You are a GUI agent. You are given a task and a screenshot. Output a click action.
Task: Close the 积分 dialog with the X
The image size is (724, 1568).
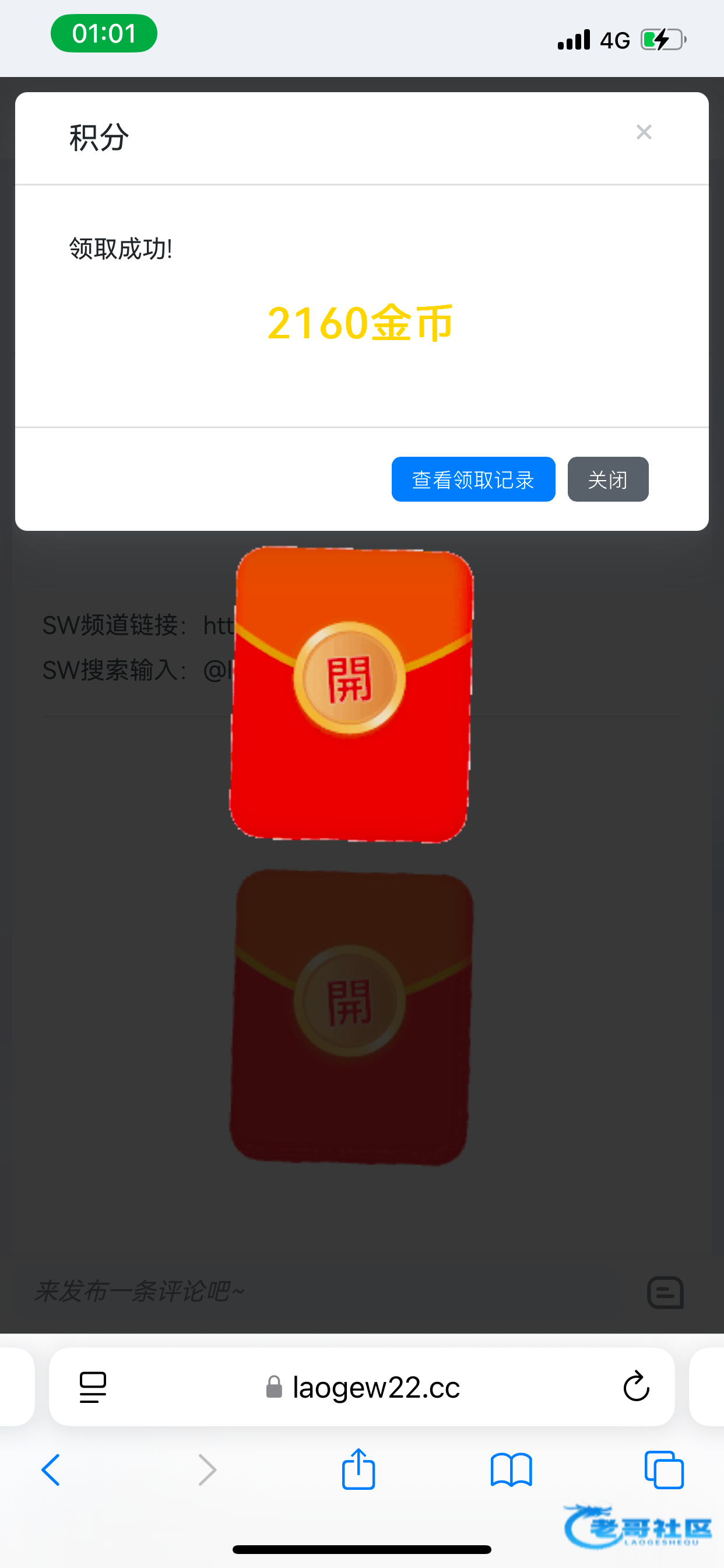[644, 132]
